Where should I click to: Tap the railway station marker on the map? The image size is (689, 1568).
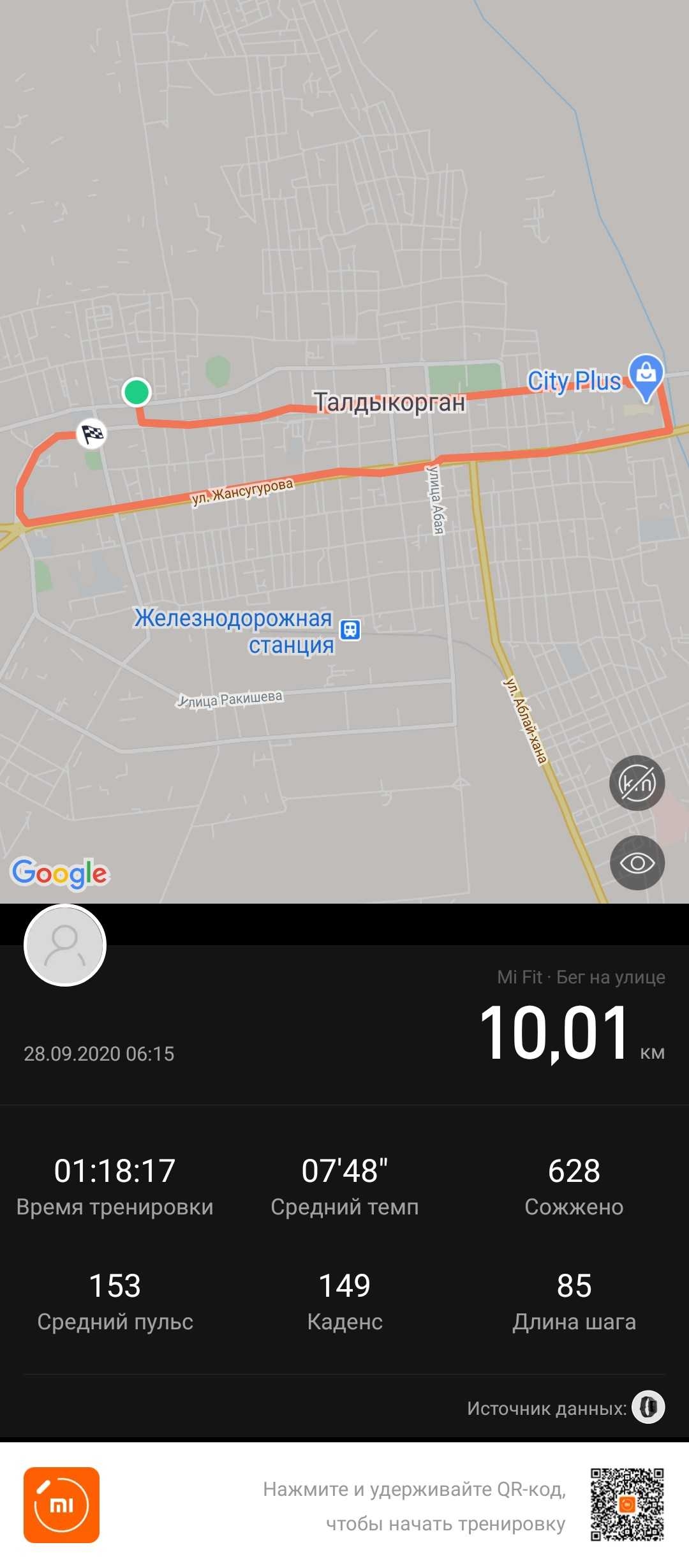coord(350,629)
